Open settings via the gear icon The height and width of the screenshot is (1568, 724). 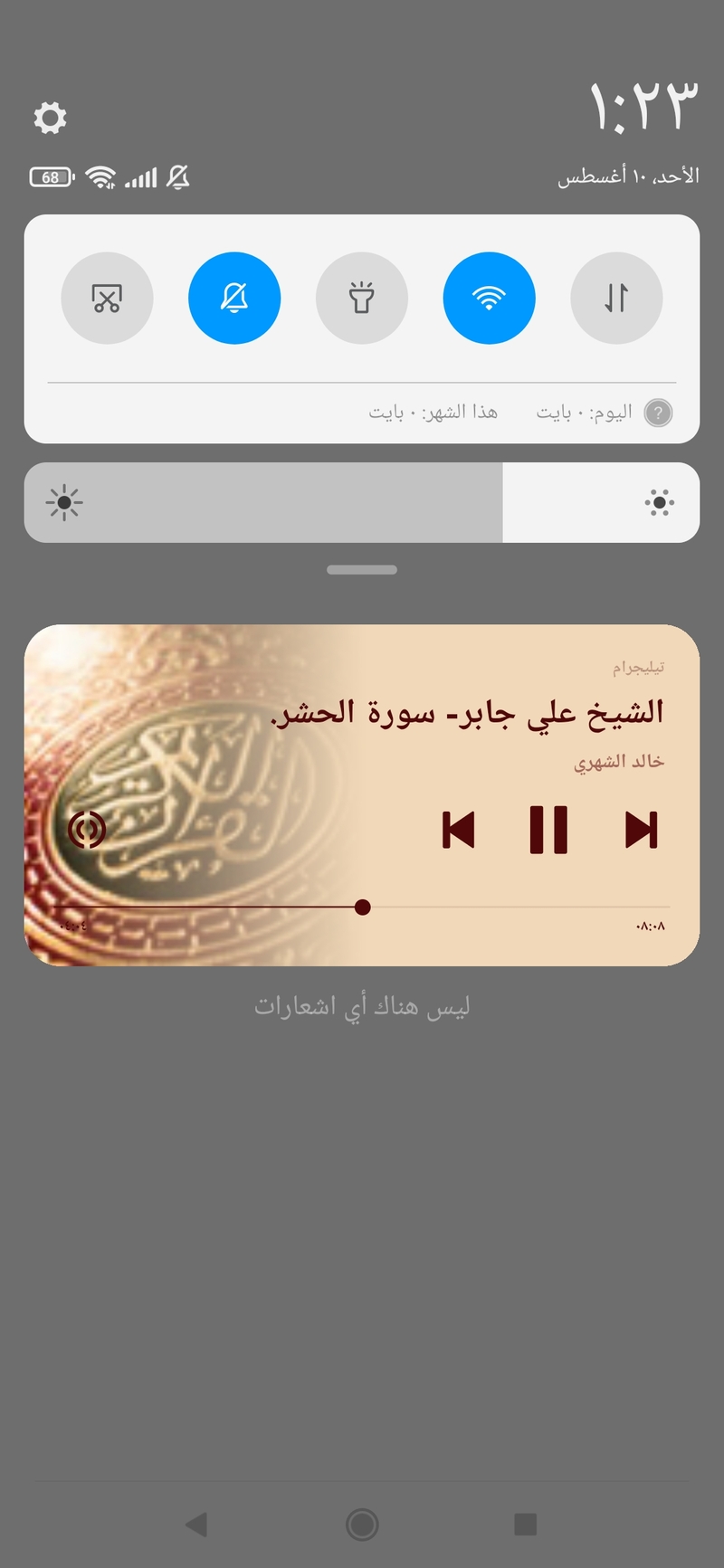(x=50, y=118)
